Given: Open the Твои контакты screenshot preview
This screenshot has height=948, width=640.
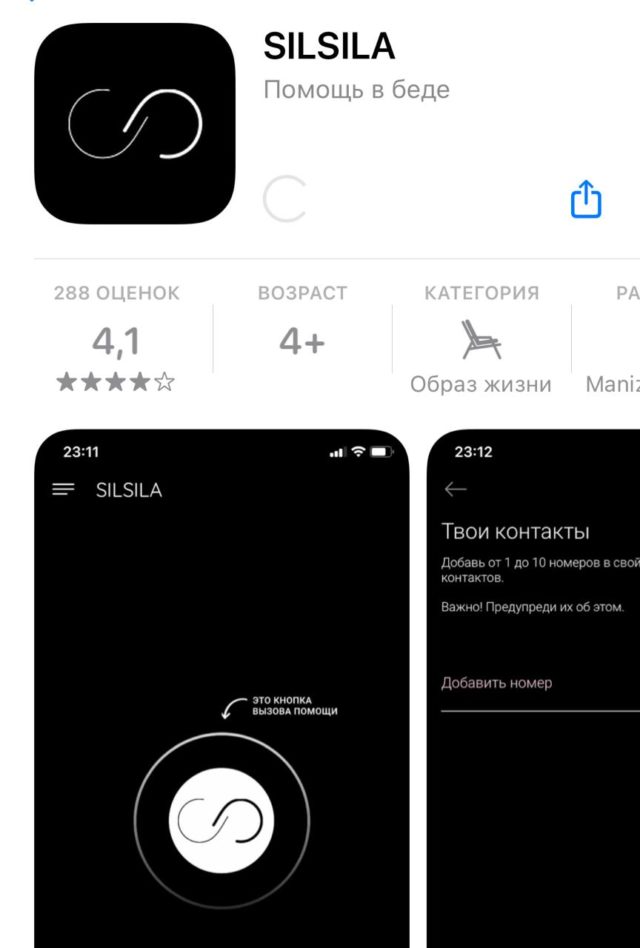Looking at the screenshot, I should [x=535, y=690].
